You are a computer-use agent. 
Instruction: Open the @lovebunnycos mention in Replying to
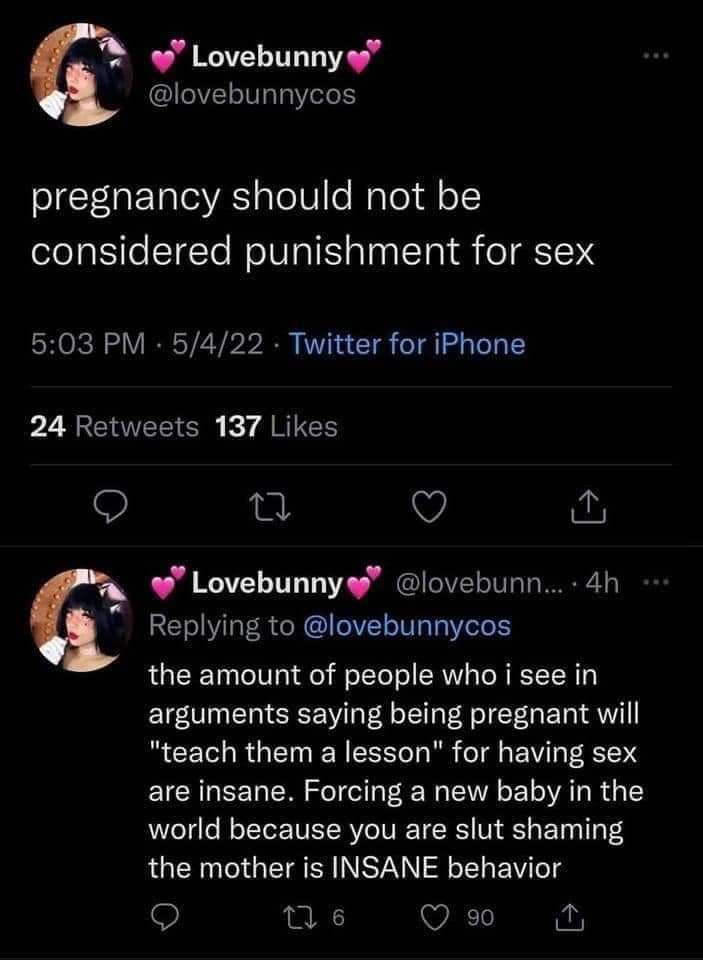pyautogui.click(x=404, y=626)
